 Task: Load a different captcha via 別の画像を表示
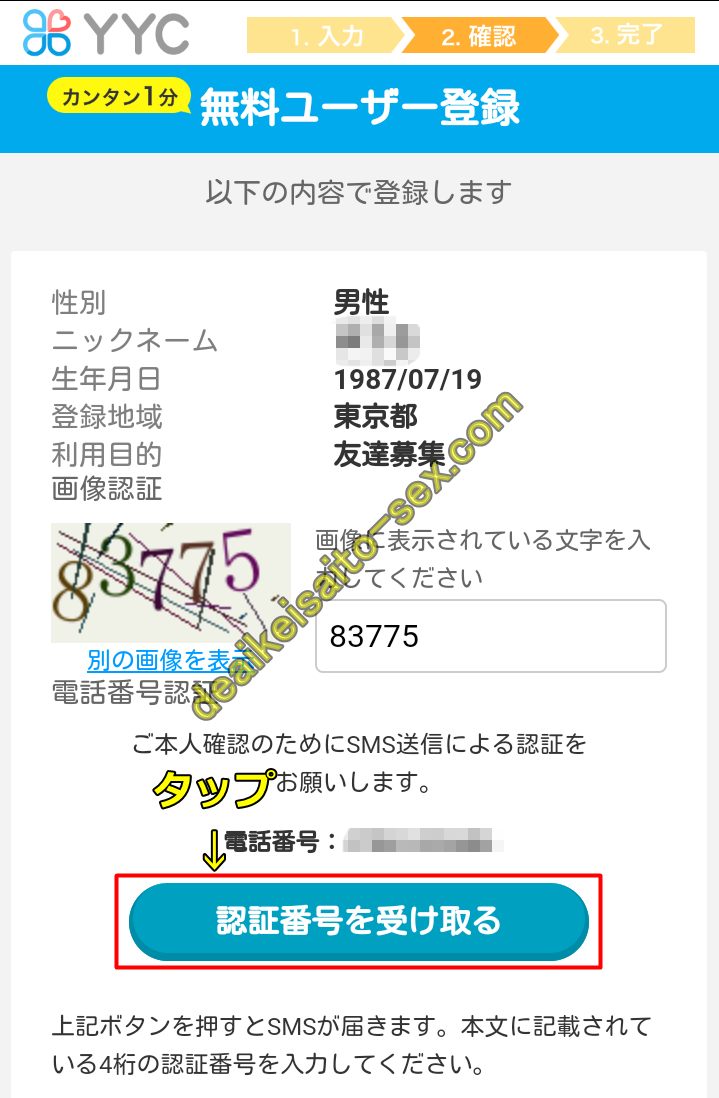coord(165,660)
